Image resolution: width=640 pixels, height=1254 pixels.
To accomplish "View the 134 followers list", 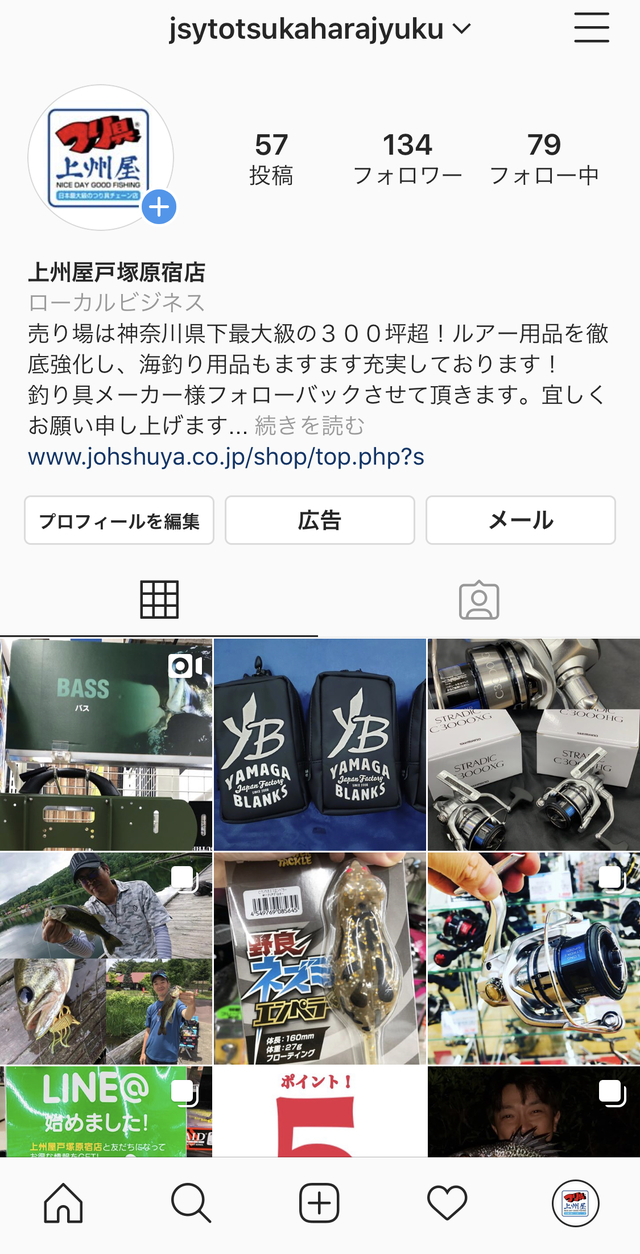I will coord(407,159).
